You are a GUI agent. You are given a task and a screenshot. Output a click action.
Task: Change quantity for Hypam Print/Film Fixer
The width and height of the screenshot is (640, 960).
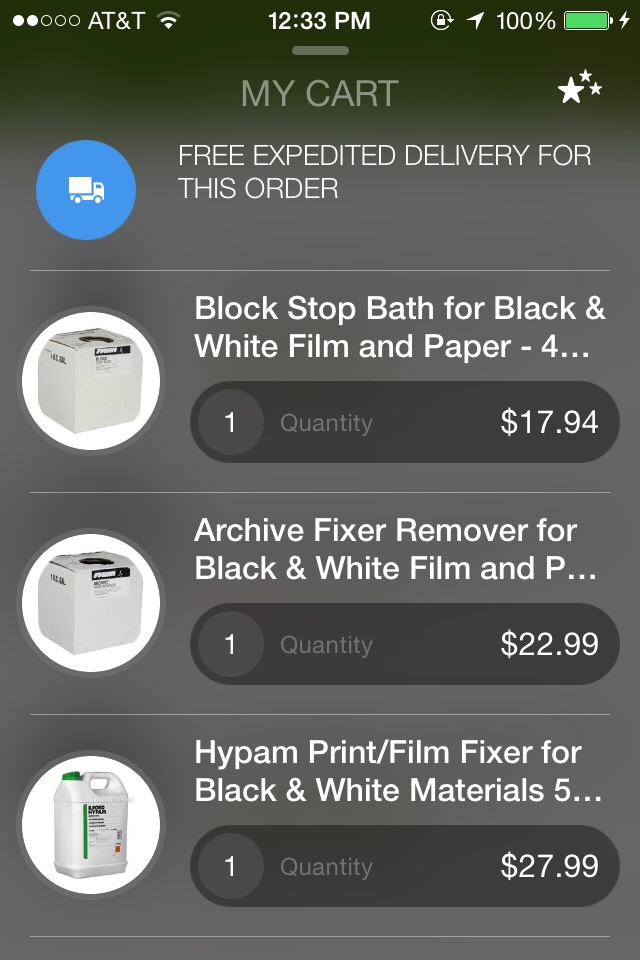(230, 866)
